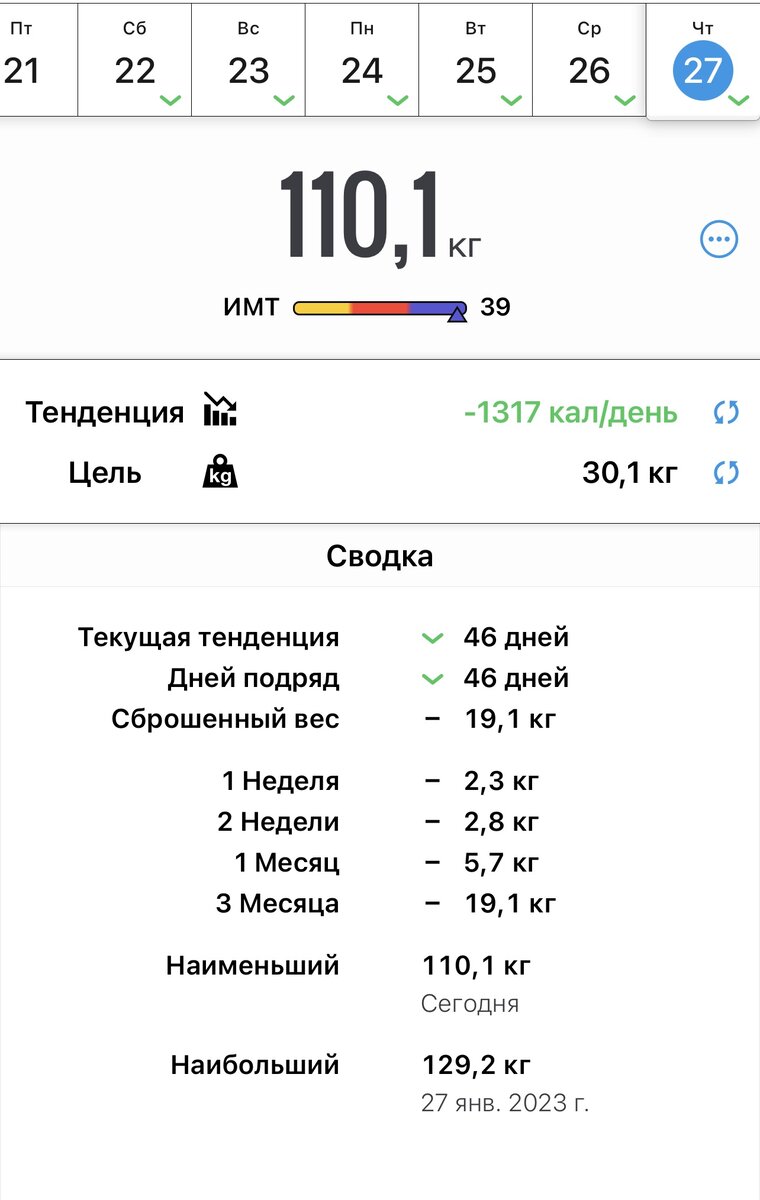Refresh the Цель goal value
This screenshot has height=1200, width=760.
725,472
